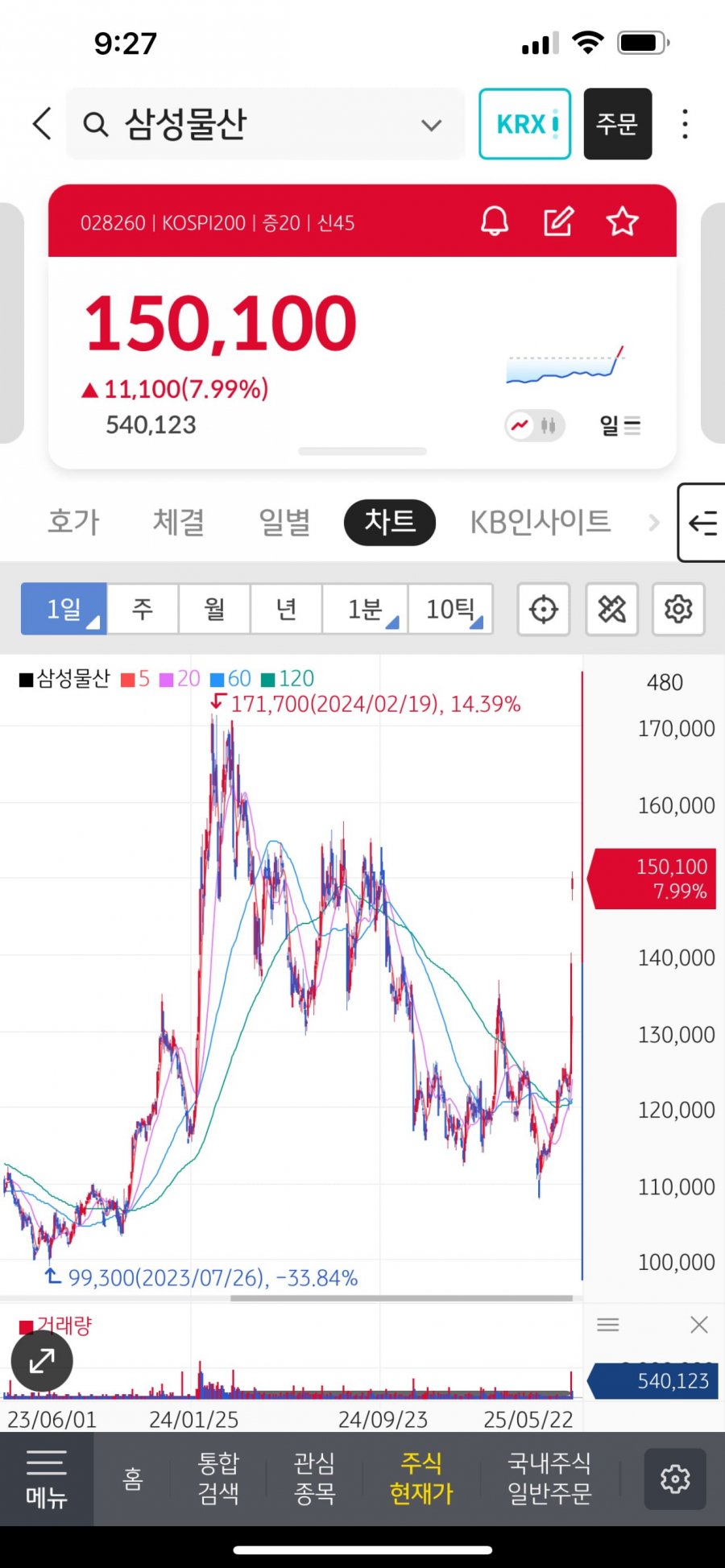Close the 거래량 volume panel

coord(699,1325)
